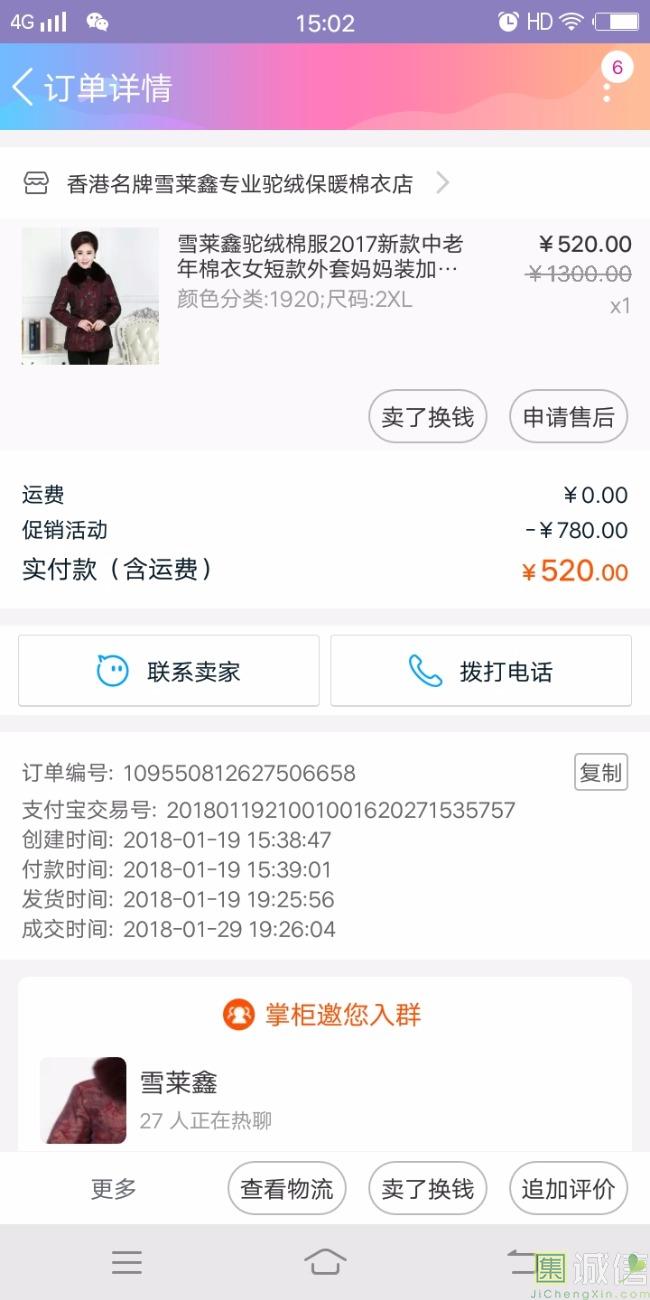Screen dimensions: 650x1300
Task: Open the 雪莱鑫 group chat invitation
Action: 324,1097
